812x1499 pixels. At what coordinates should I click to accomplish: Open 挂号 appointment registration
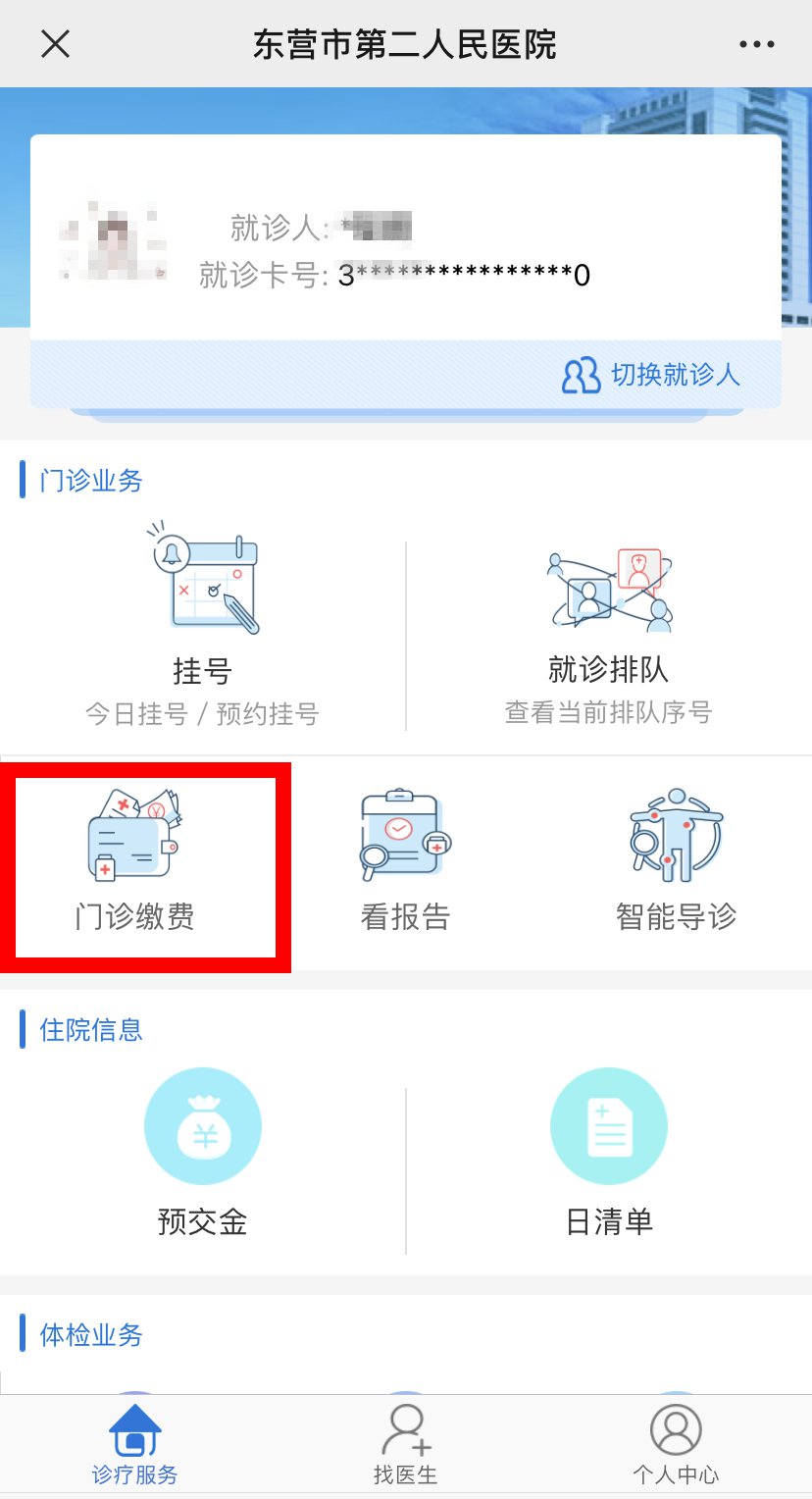point(202,628)
